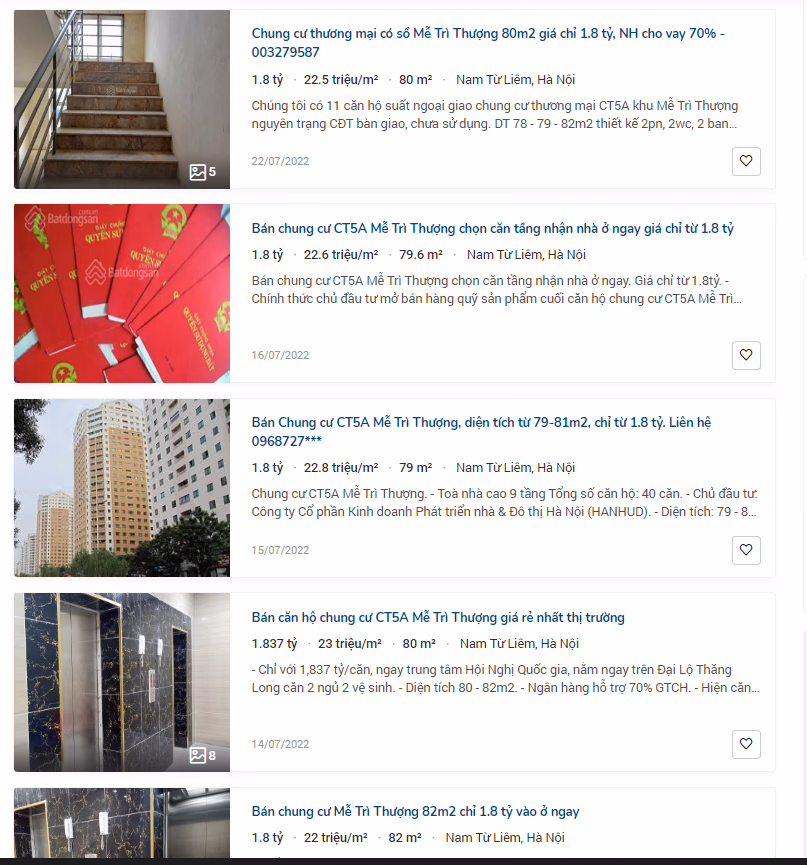Viewport: 807px width, 865px height.
Task: Open 'chọn căn tầng nhận nhà ở ngay' listing
Action: pos(492,228)
